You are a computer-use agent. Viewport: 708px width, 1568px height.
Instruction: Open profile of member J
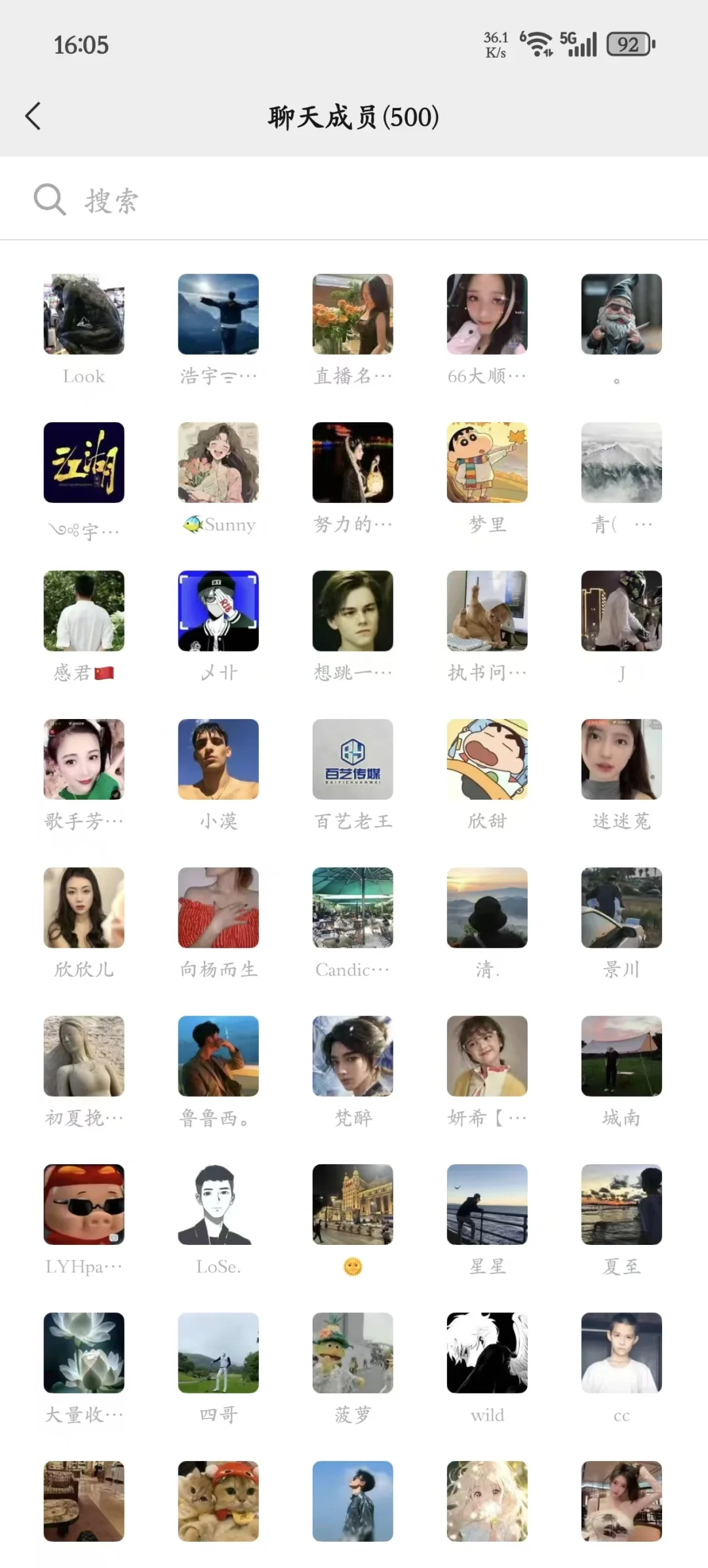click(x=621, y=610)
